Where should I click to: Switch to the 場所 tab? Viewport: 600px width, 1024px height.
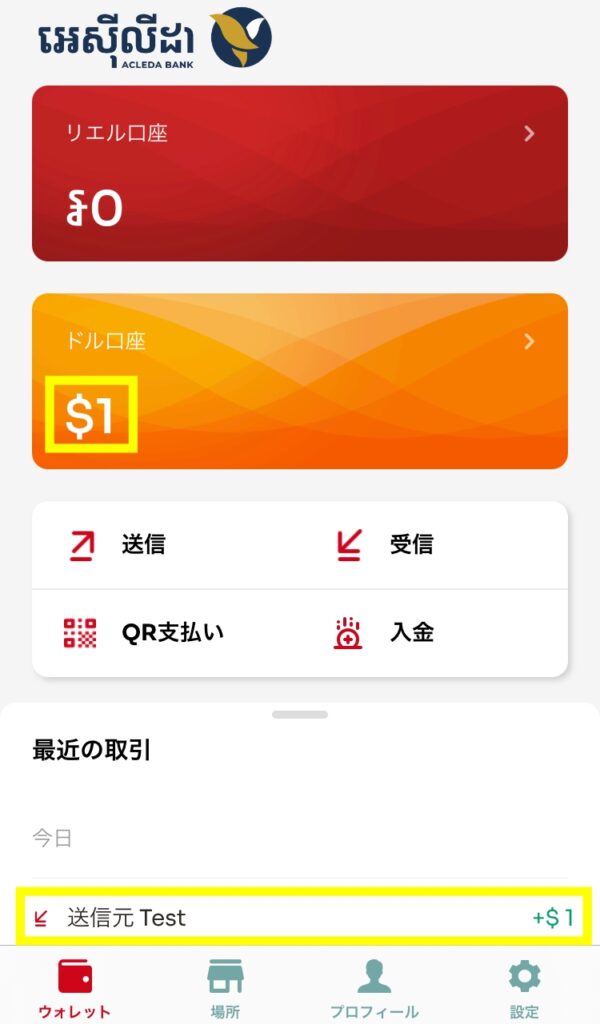pyautogui.click(x=225, y=988)
